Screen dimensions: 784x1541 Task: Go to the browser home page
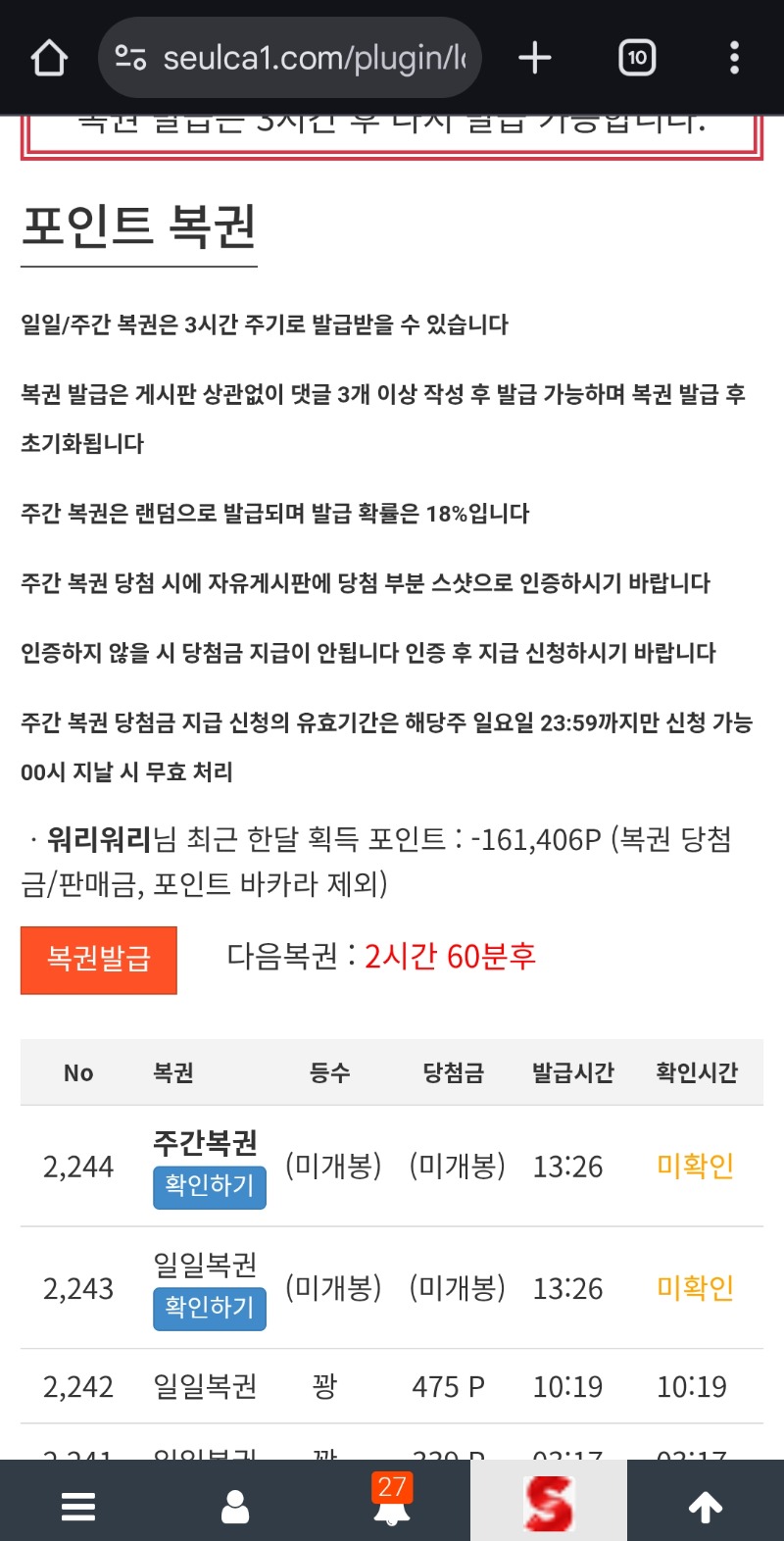click(49, 58)
